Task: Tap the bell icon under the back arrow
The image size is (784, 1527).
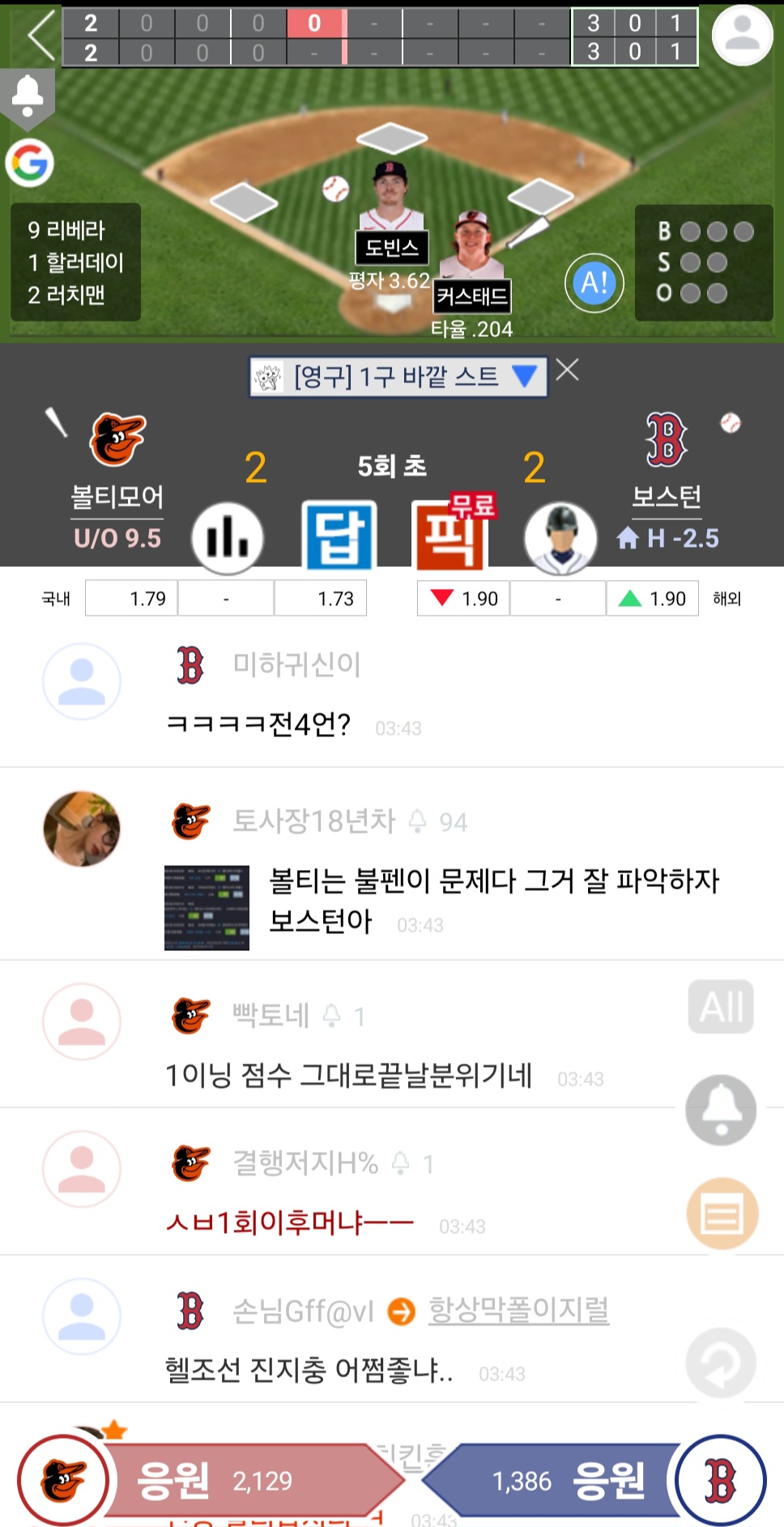Action: tap(28, 96)
